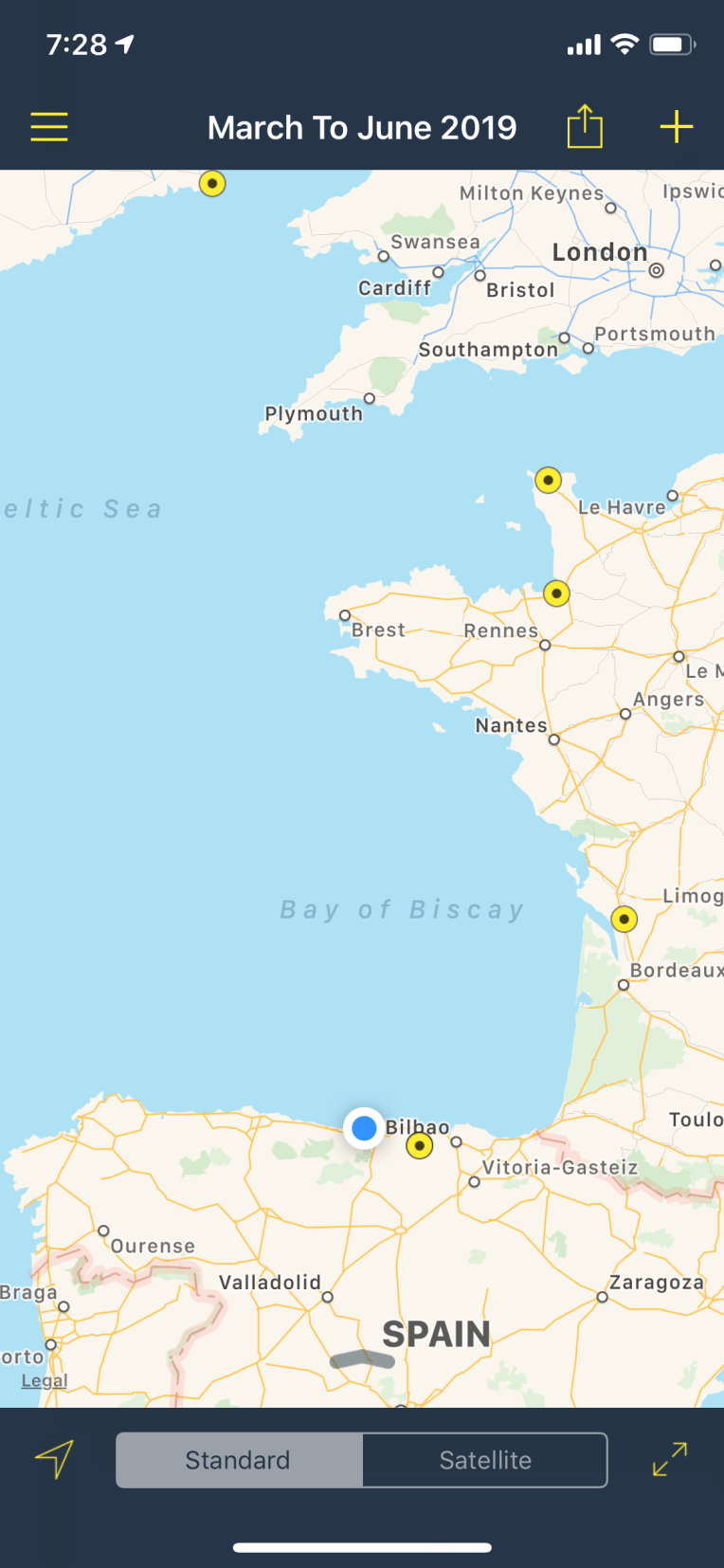Switch to Satellite map view
The height and width of the screenshot is (1568, 724).
[485, 1460]
